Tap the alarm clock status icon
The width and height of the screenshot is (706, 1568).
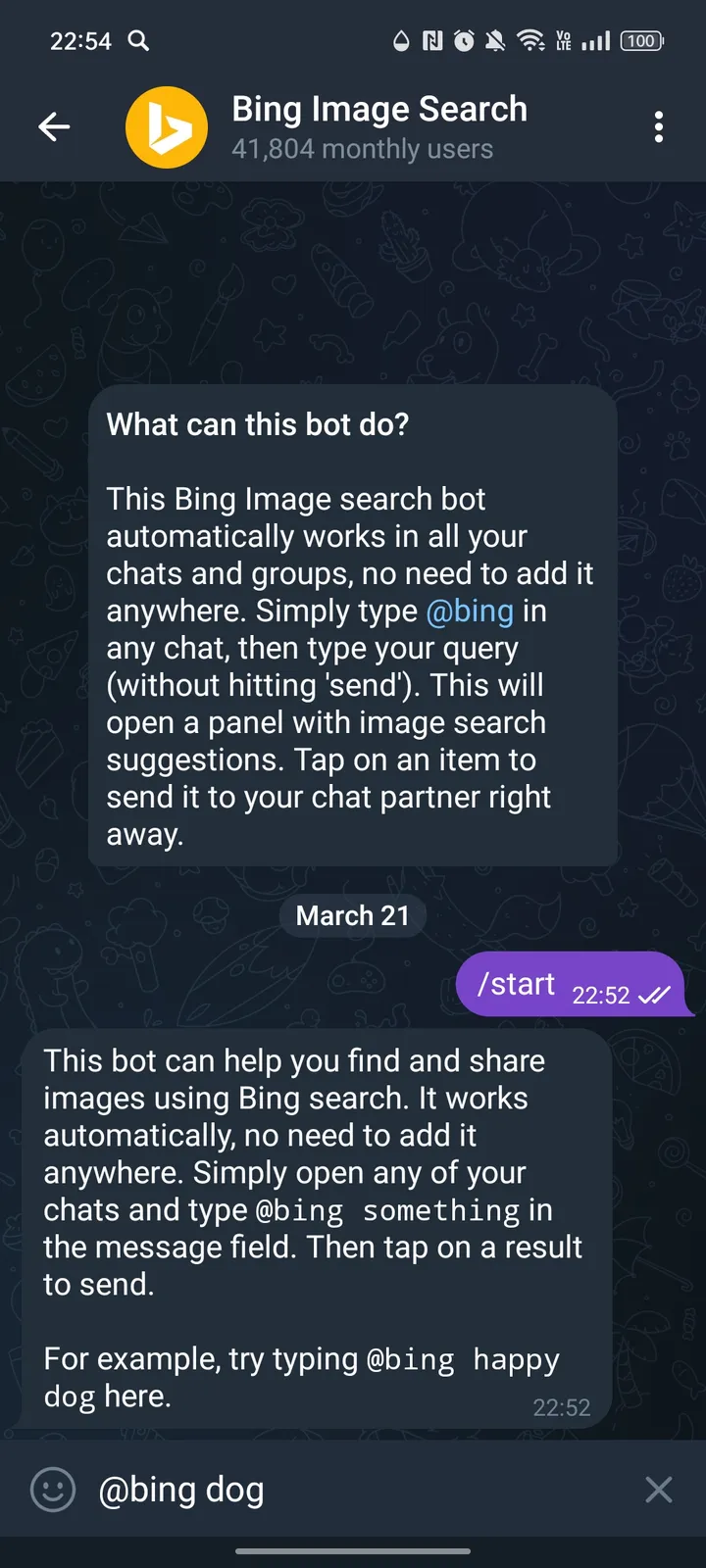[x=463, y=41]
